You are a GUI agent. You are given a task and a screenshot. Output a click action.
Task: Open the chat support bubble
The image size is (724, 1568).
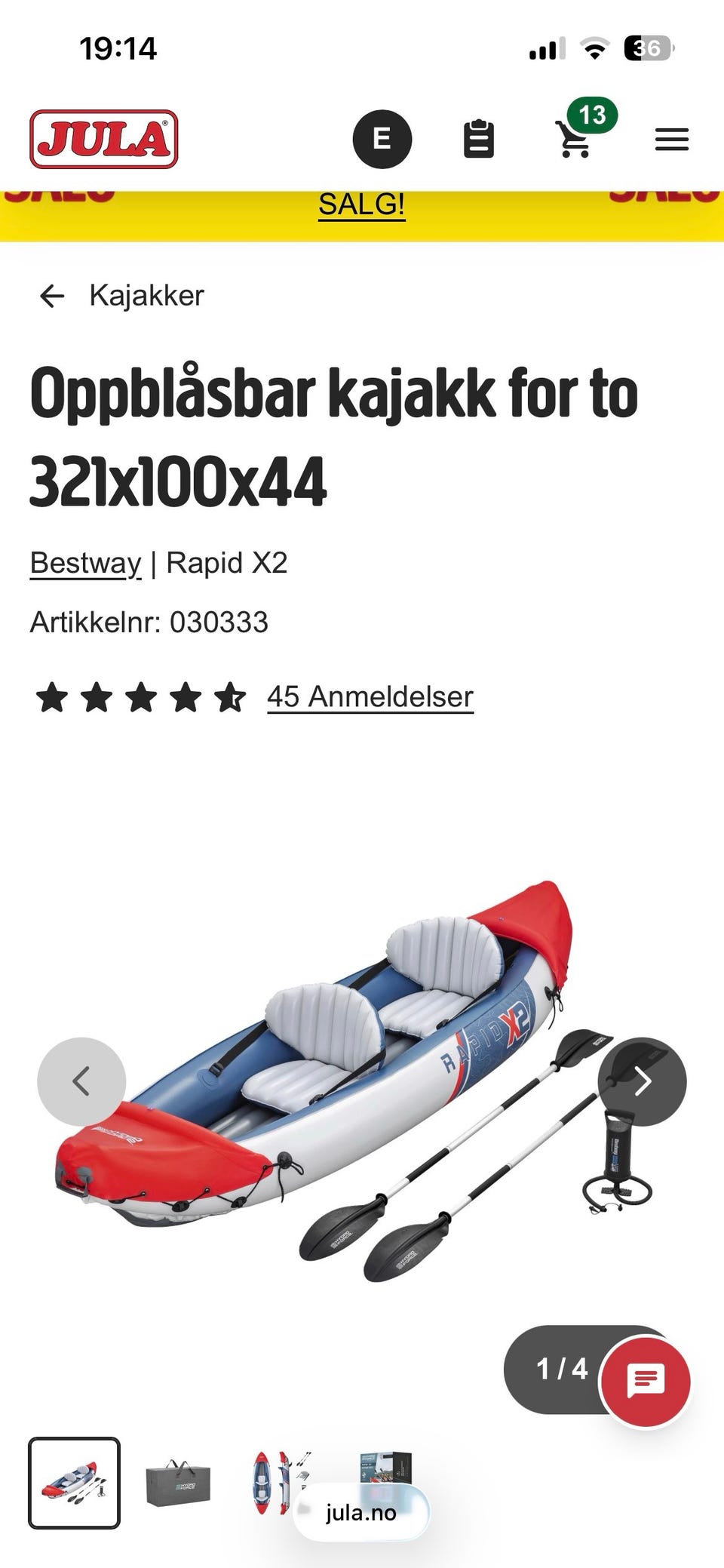[645, 1382]
